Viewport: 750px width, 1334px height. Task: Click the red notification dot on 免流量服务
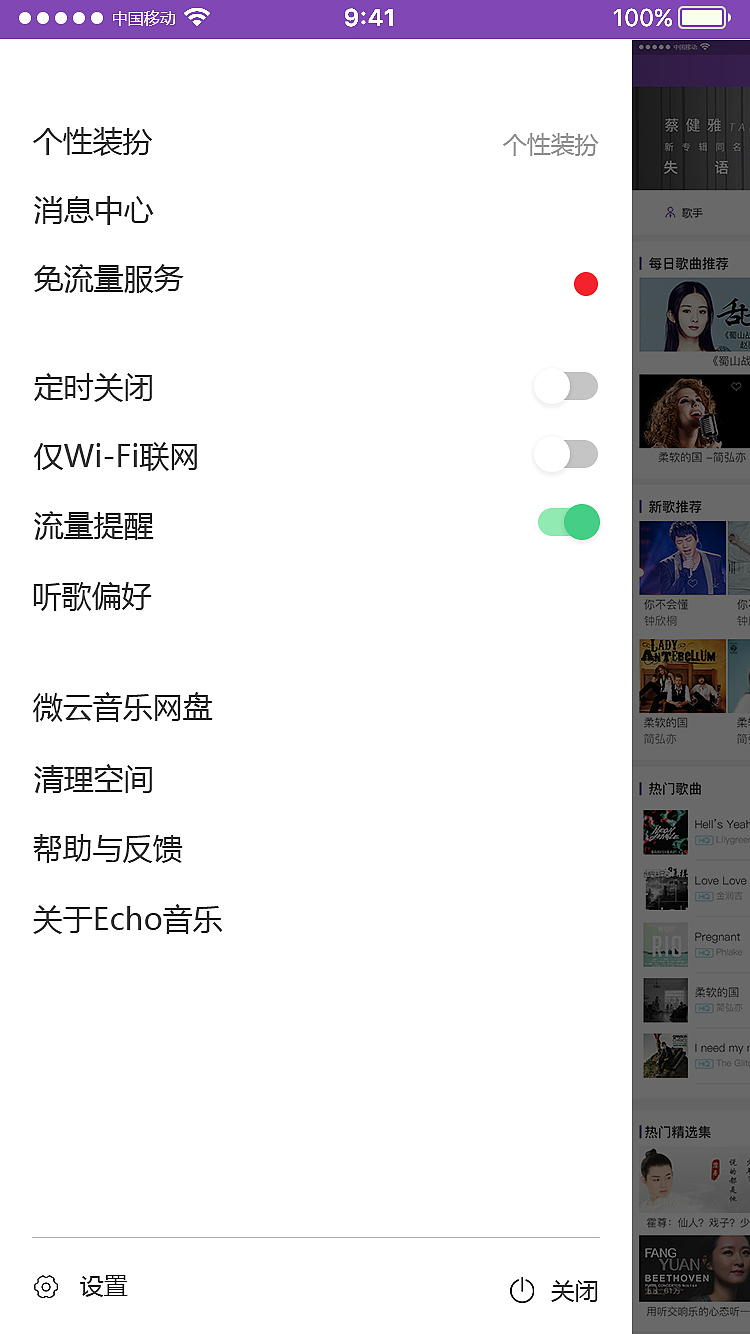pos(586,284)
